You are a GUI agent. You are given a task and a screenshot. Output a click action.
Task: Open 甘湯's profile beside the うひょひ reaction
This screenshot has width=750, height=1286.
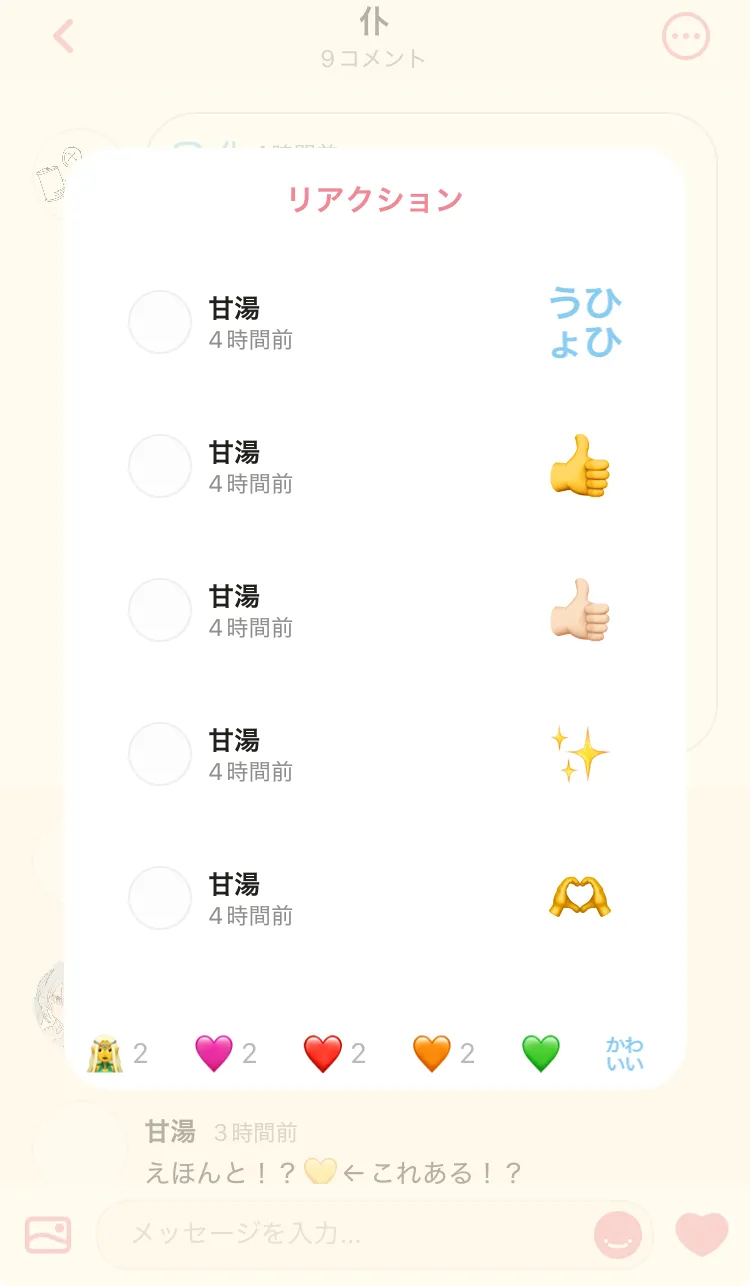coord(160,322)
